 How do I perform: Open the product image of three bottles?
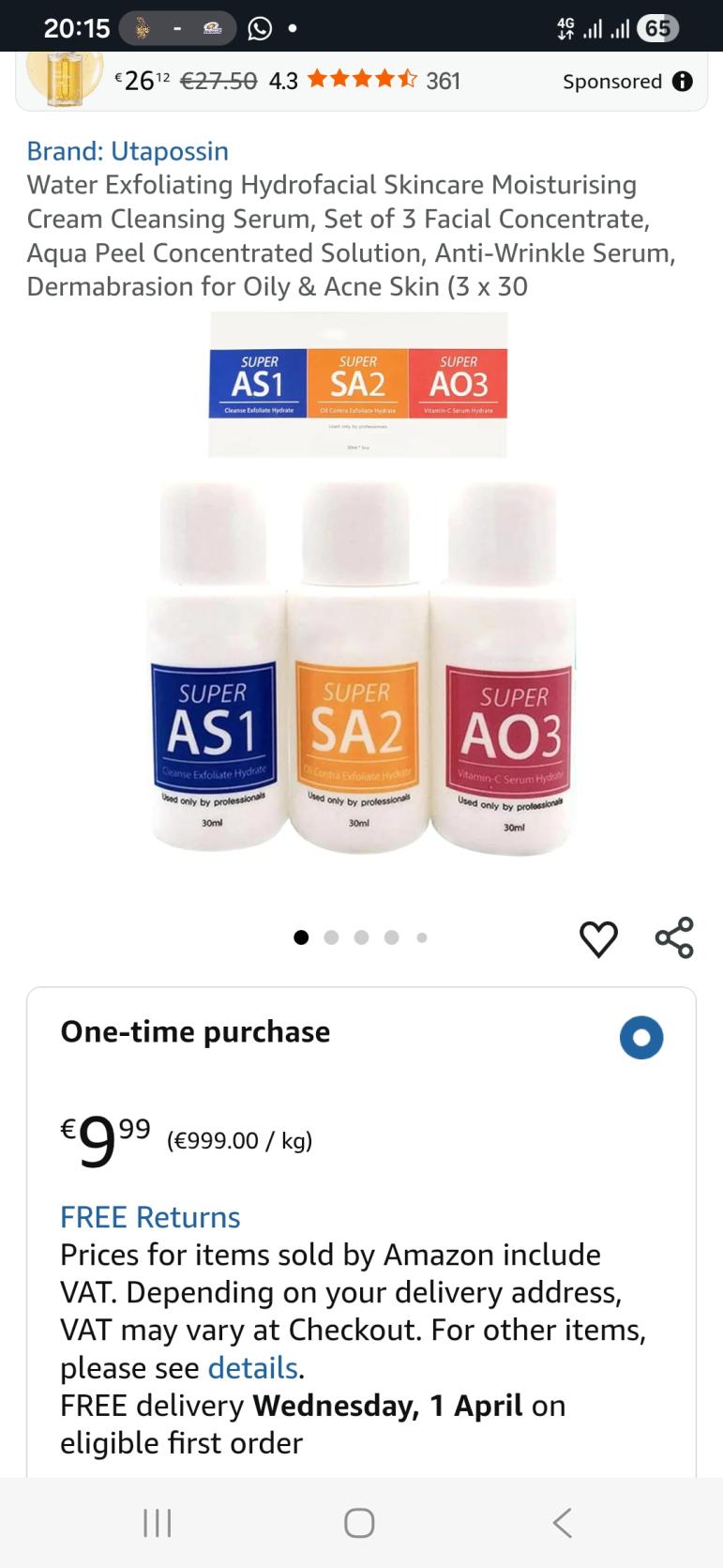pyautogui.click(x=361, y=601)
